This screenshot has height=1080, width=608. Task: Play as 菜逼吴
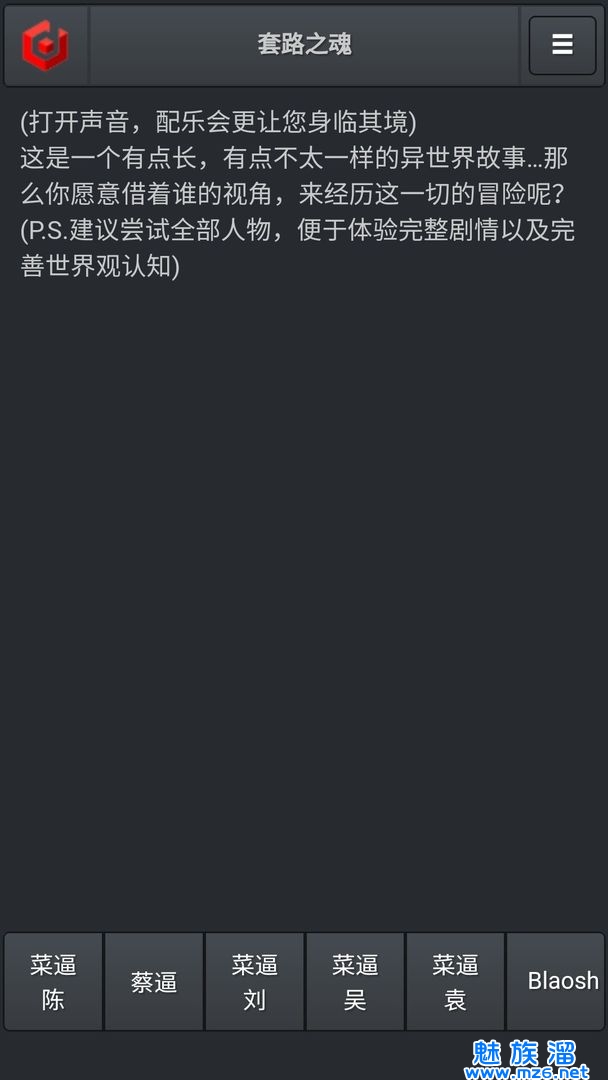click(x=355, y=981)
